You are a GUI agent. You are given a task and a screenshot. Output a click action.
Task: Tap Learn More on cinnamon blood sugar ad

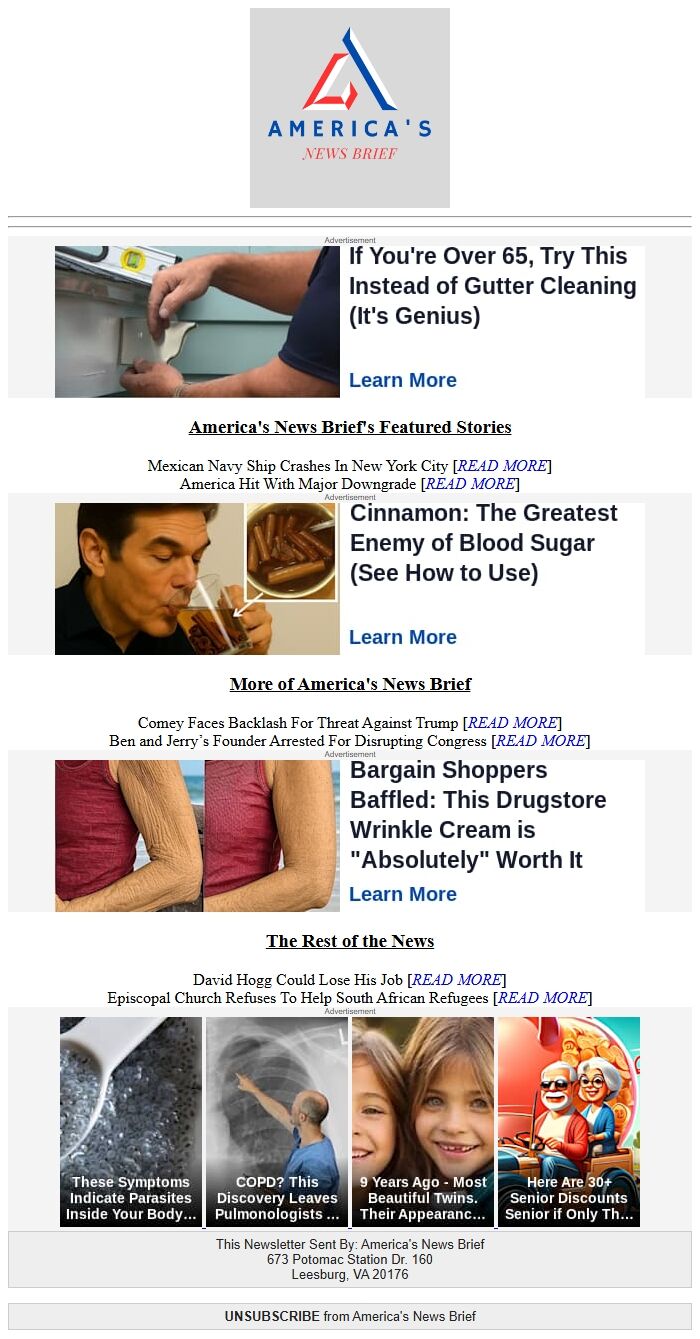click(402, 637)
